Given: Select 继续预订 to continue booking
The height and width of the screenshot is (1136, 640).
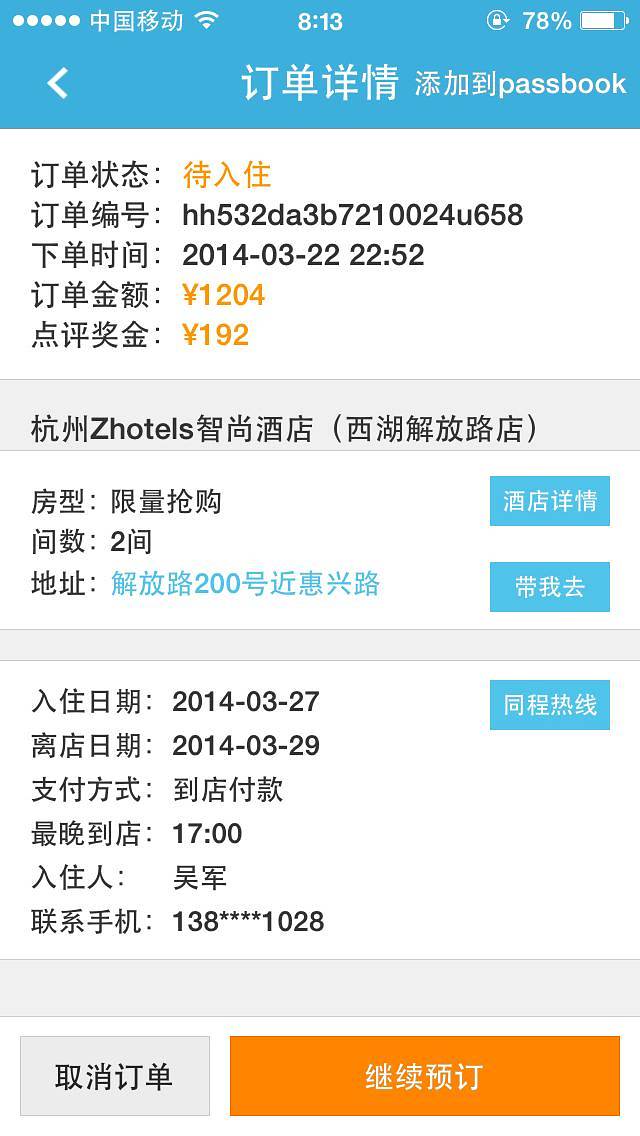Looking at the screenshot, I should [x=424, y=1076].
